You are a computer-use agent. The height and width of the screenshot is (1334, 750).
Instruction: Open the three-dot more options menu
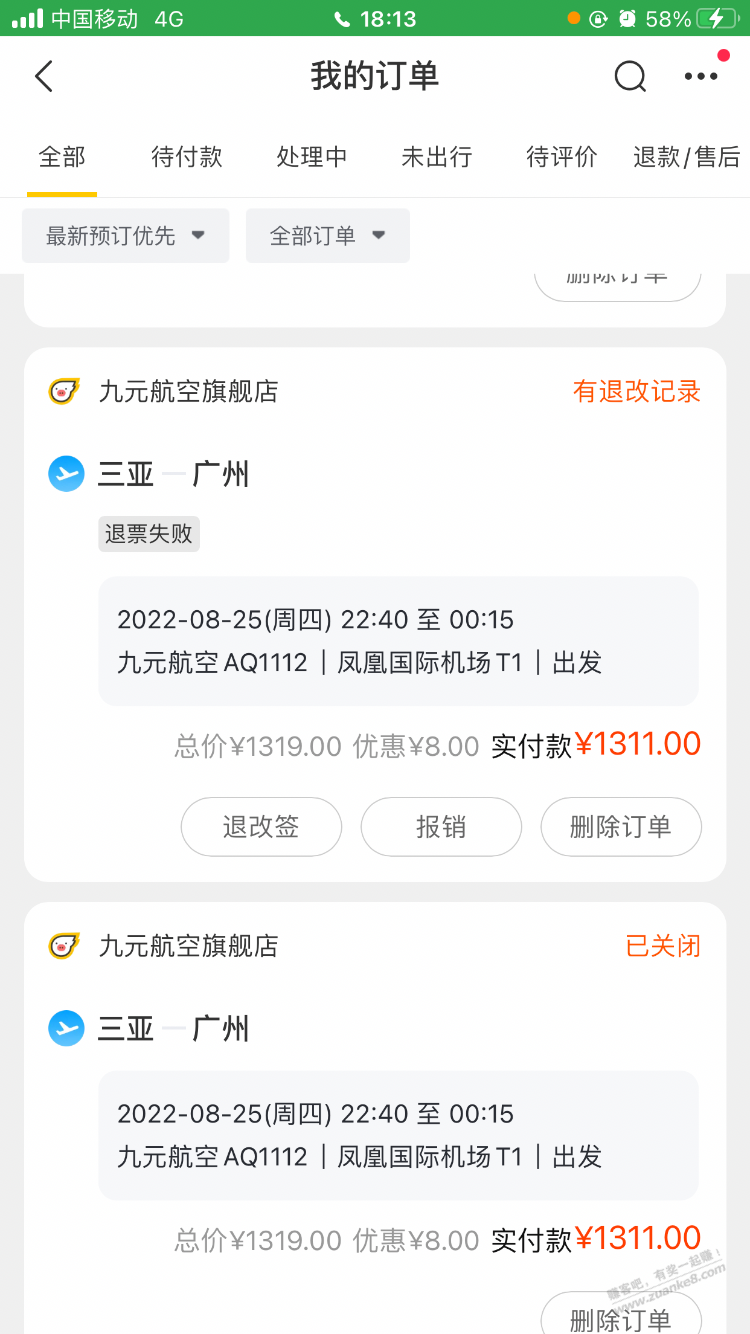point(701,76)
